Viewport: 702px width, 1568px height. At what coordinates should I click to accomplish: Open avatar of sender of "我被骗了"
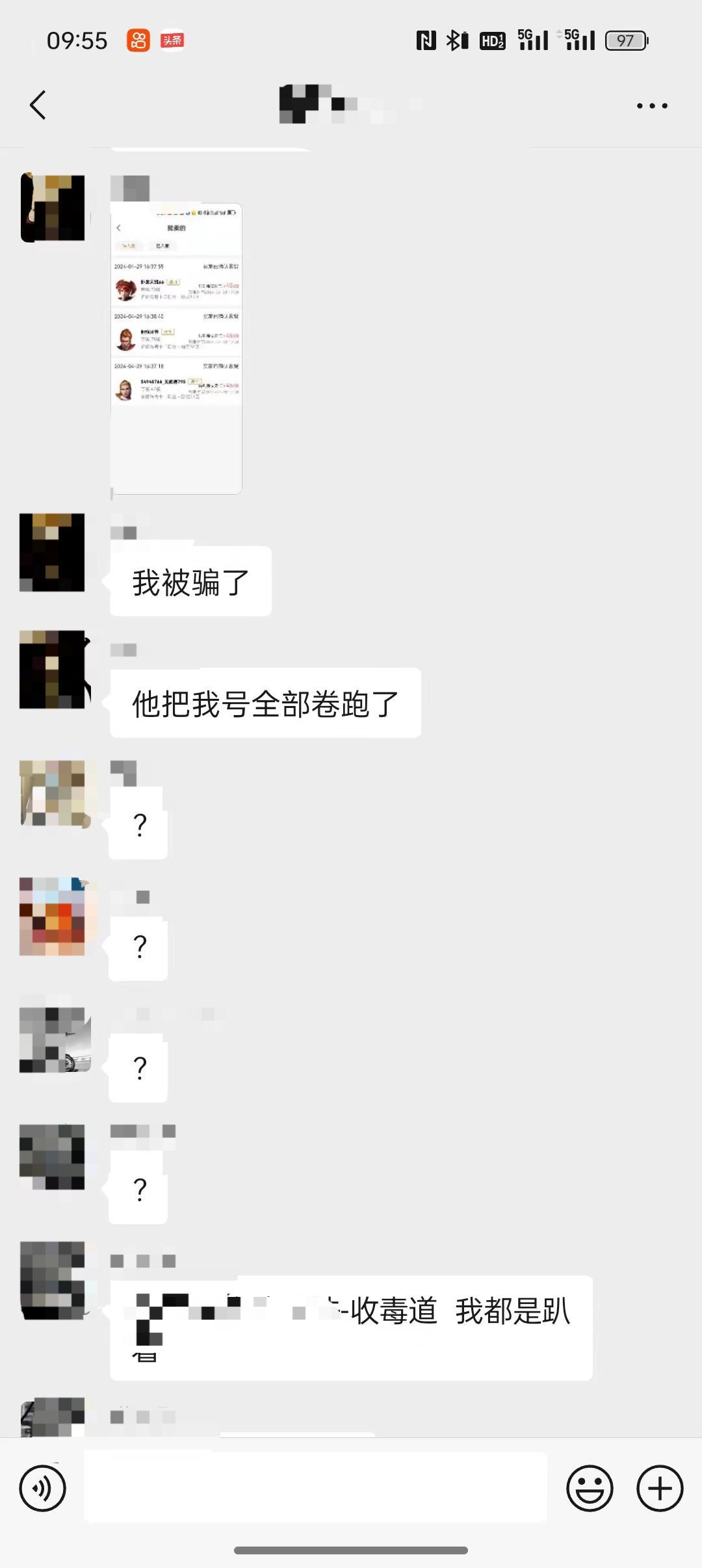(x=52, y=552)
